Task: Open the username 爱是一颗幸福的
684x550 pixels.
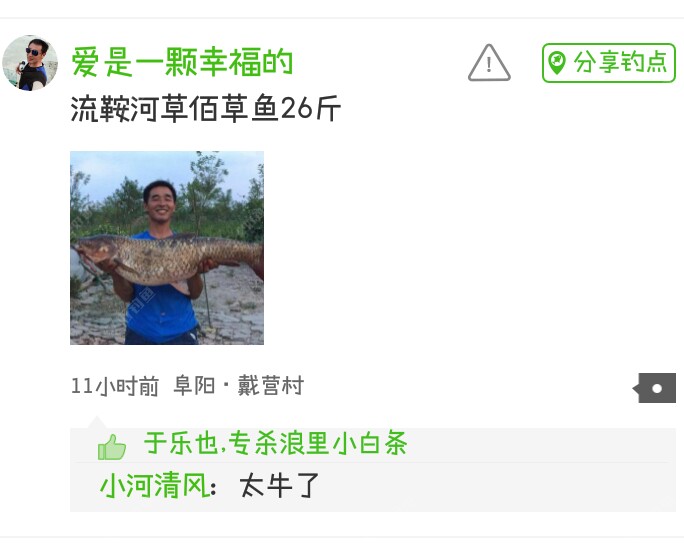Action: (182, 63)
